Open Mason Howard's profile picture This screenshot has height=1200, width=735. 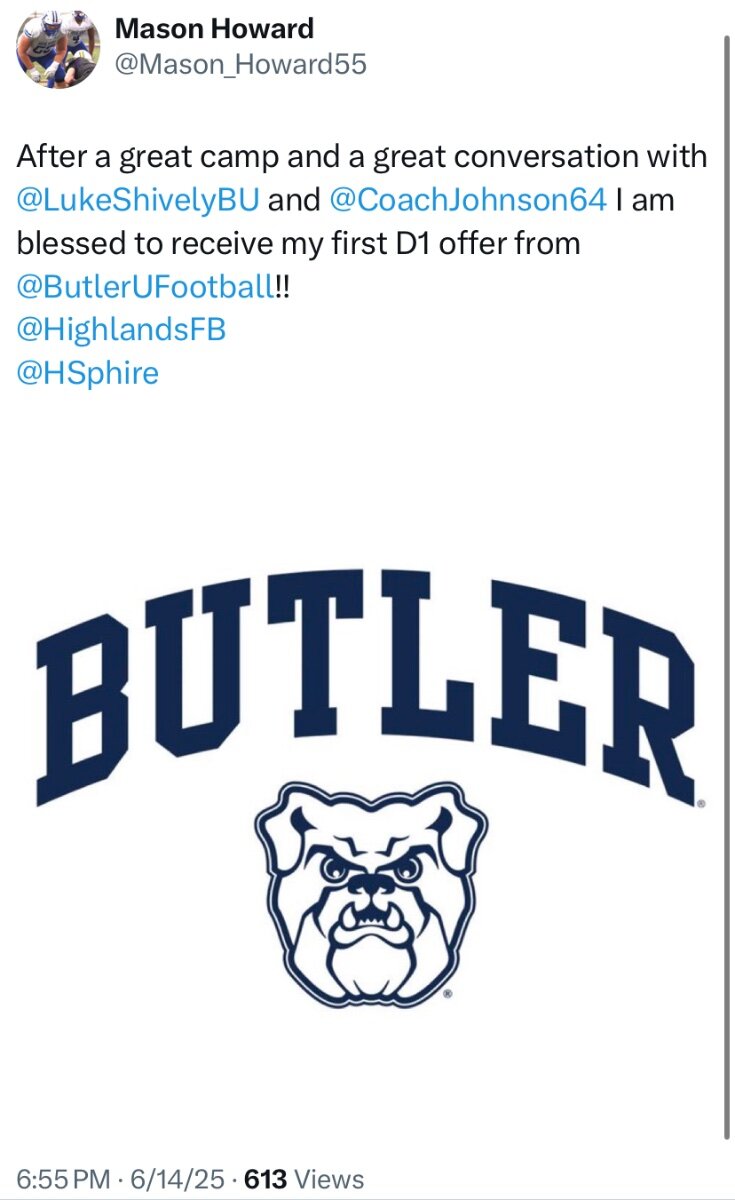point(58,51)
